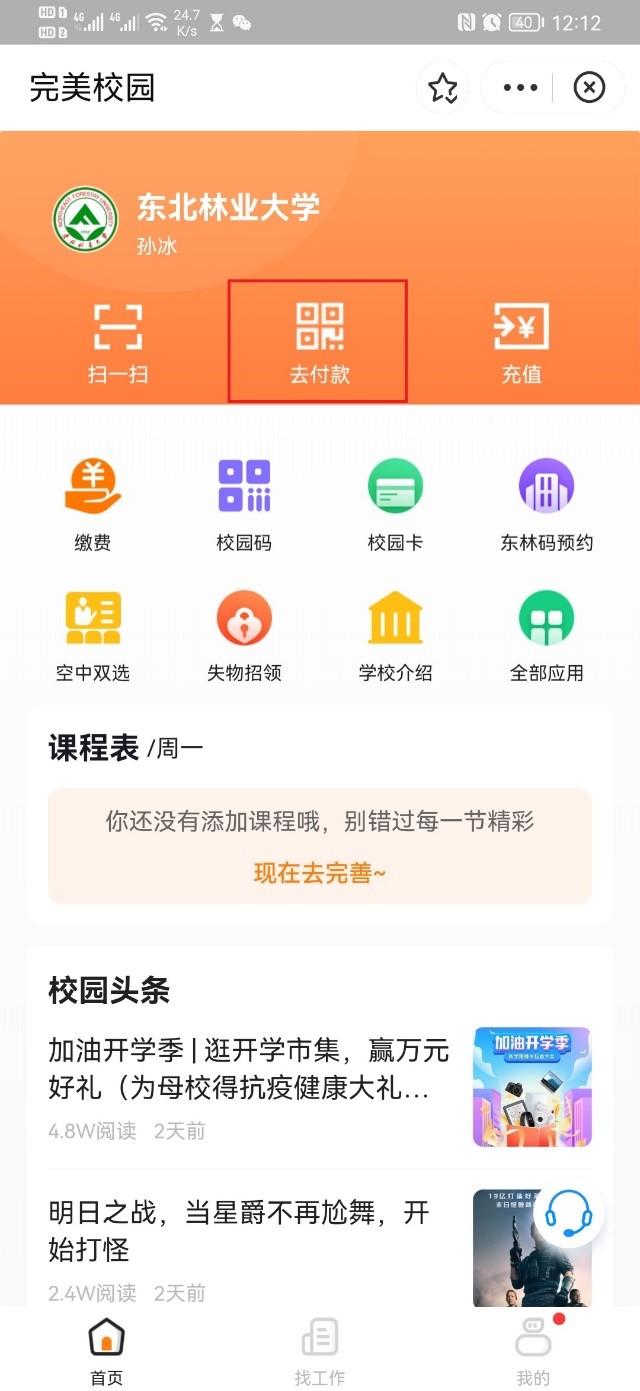The width and height of the screenshot is (640, 1391).
Task: View 全部应用 all apps
Action: (x=546, y=634)
